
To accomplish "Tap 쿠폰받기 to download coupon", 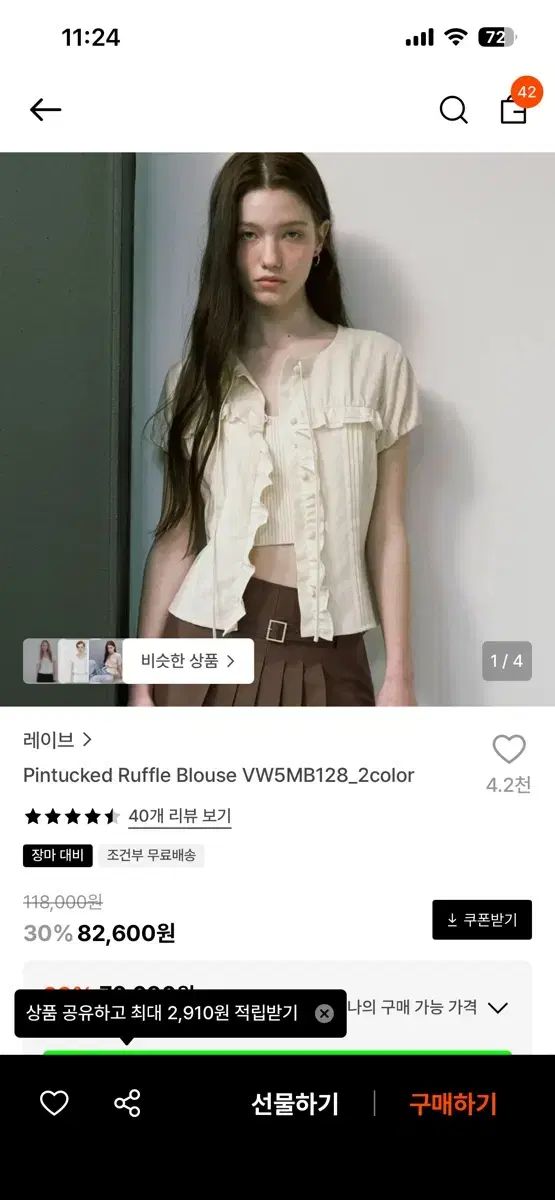I will [x=482, y=920].
